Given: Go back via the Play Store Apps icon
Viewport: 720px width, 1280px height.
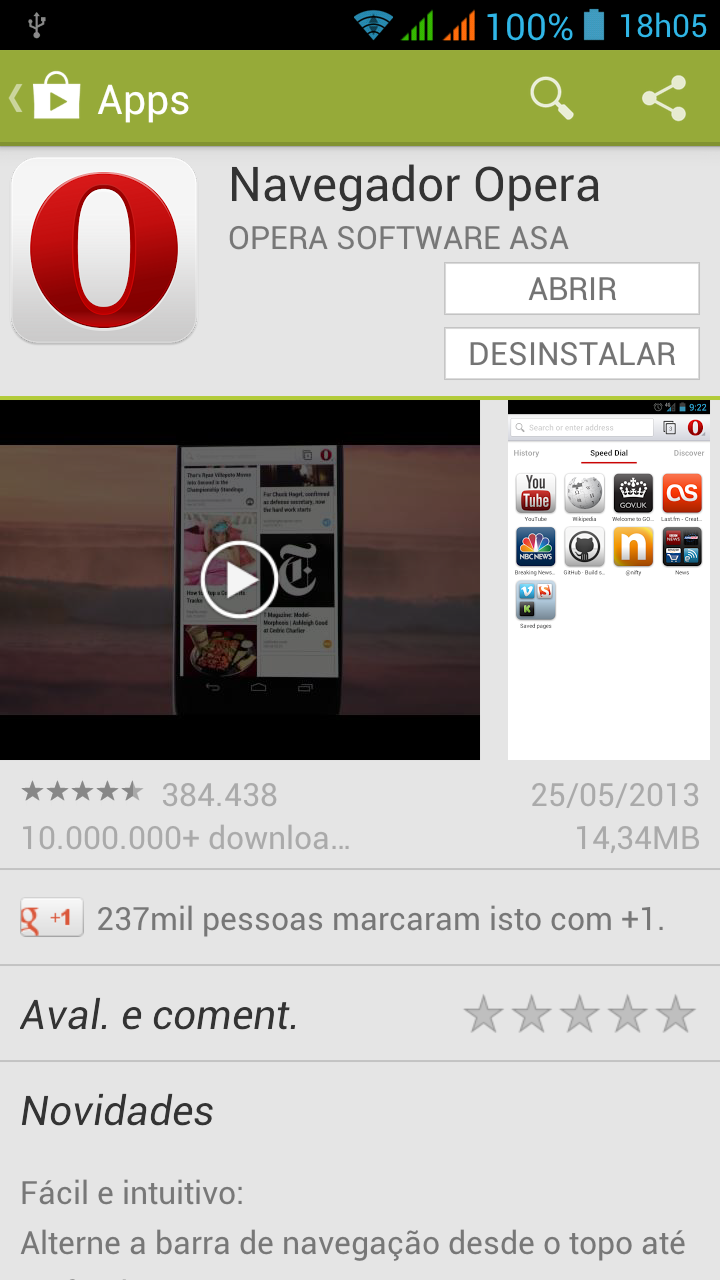Looking at the screenshot, I should tap(56, 97).
